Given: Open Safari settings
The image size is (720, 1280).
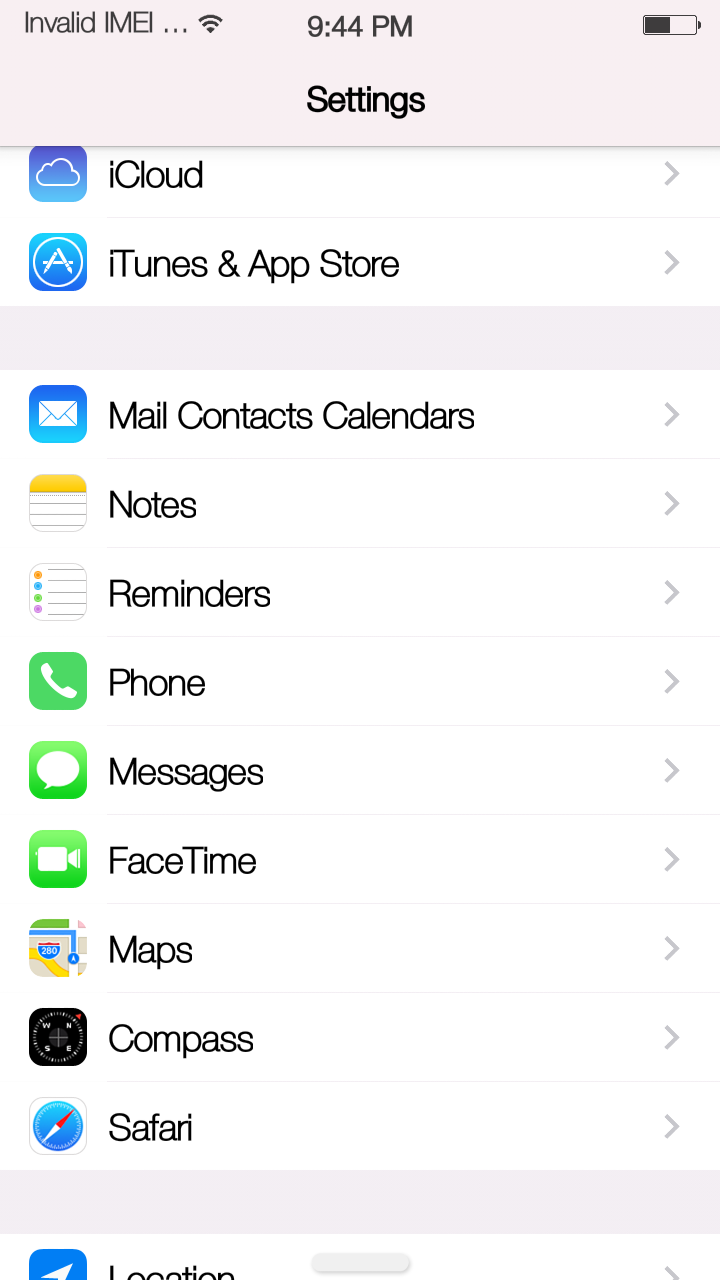Looking at the screenshot, I should point(360,1127).
